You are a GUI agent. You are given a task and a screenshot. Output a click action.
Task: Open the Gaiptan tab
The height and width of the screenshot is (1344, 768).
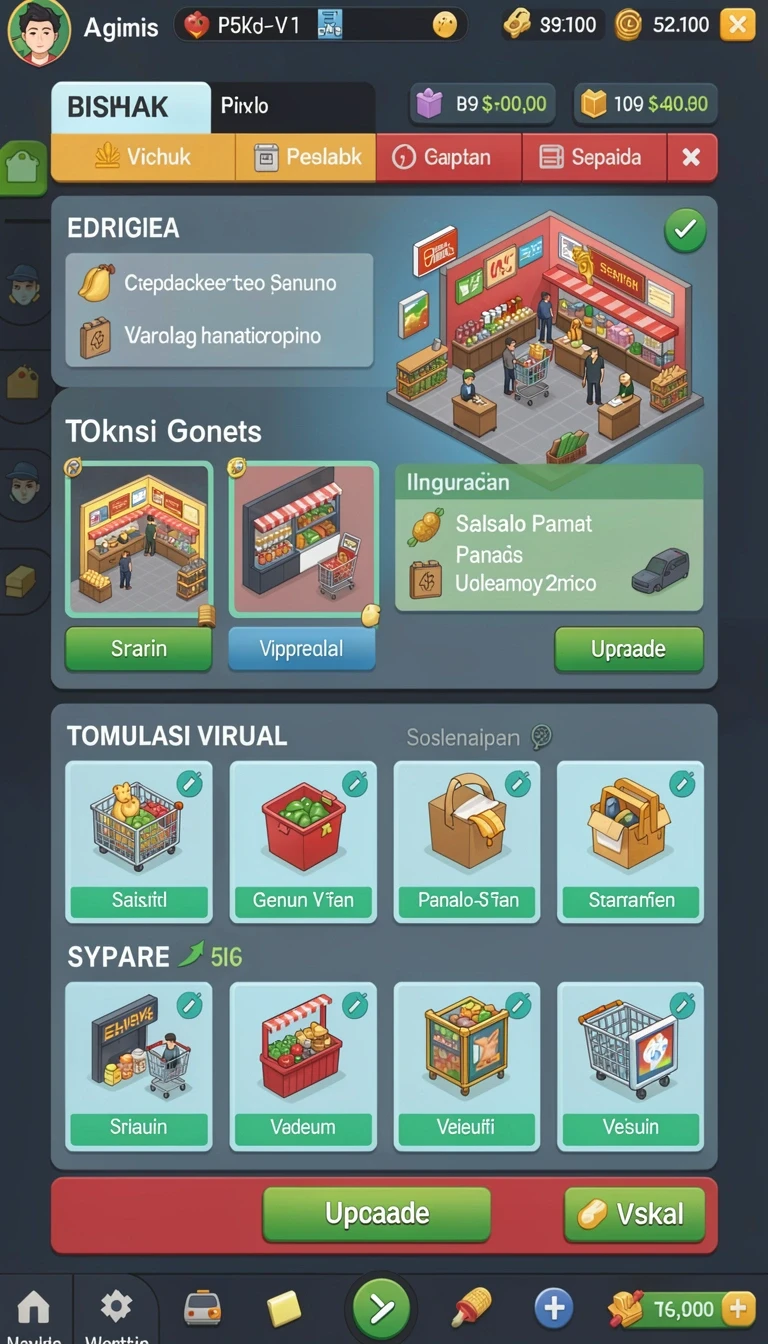pos(449,157)
